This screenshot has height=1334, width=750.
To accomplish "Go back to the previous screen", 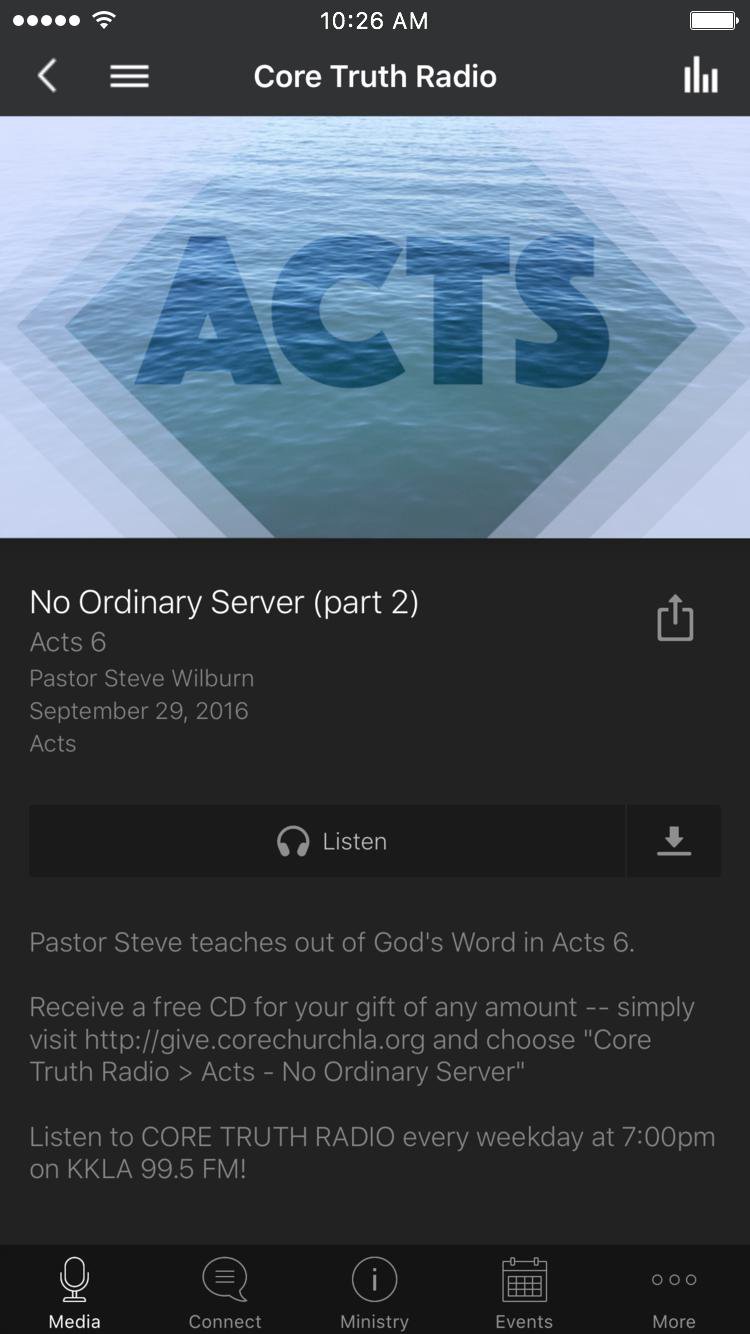I will pos(47,76).
